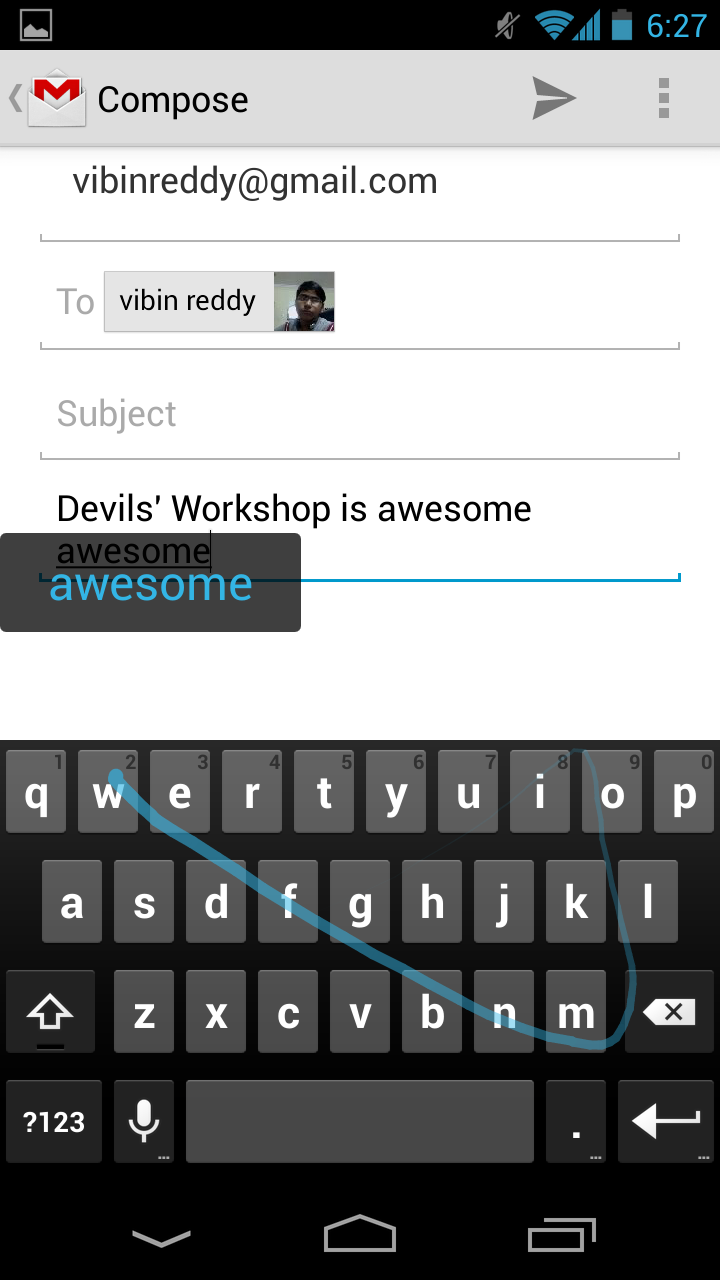Select the sender address vibinreddy@gmail.com
The width and height of the screenshot is (720, 1280).
tap(255, 182)
